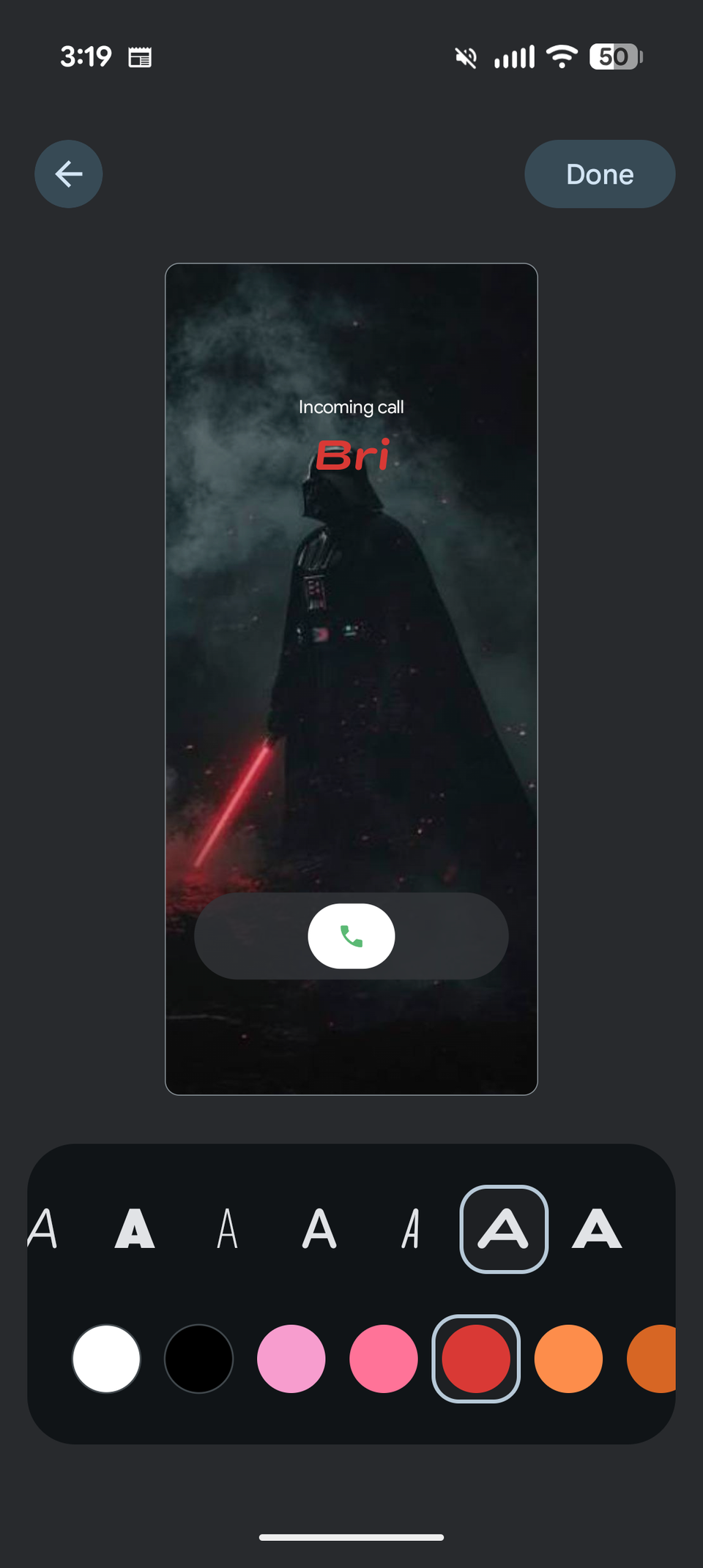Tap Done to save the calling card
The width and height of the screenshot is (703, 1568).
pyautogui.click(x=599, y=174)
